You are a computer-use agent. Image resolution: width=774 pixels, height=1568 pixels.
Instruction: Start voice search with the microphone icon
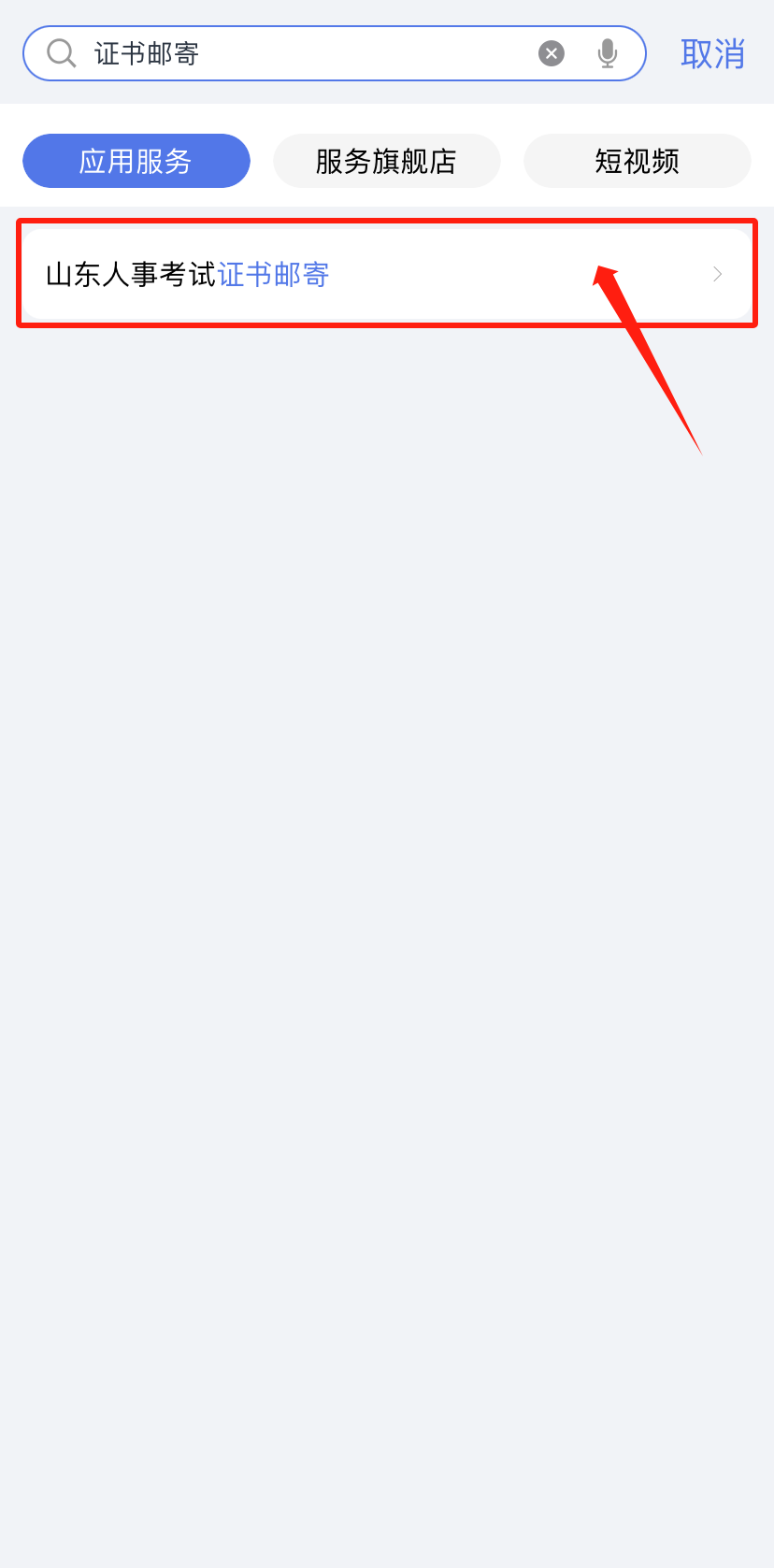pyautogui.click(x=608, y=54)
